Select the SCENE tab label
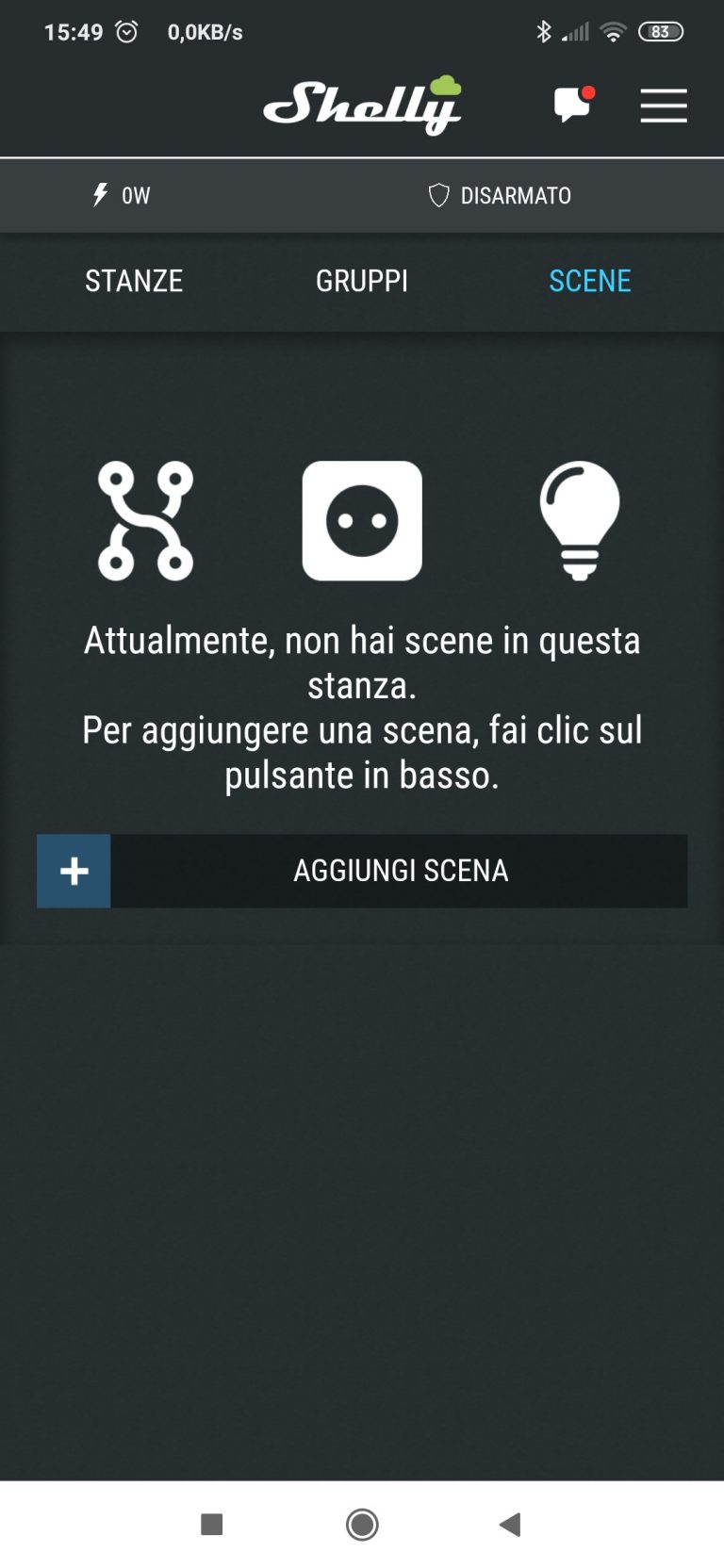The height and width of the screenshot is (1568, 724). pos(590,280)
